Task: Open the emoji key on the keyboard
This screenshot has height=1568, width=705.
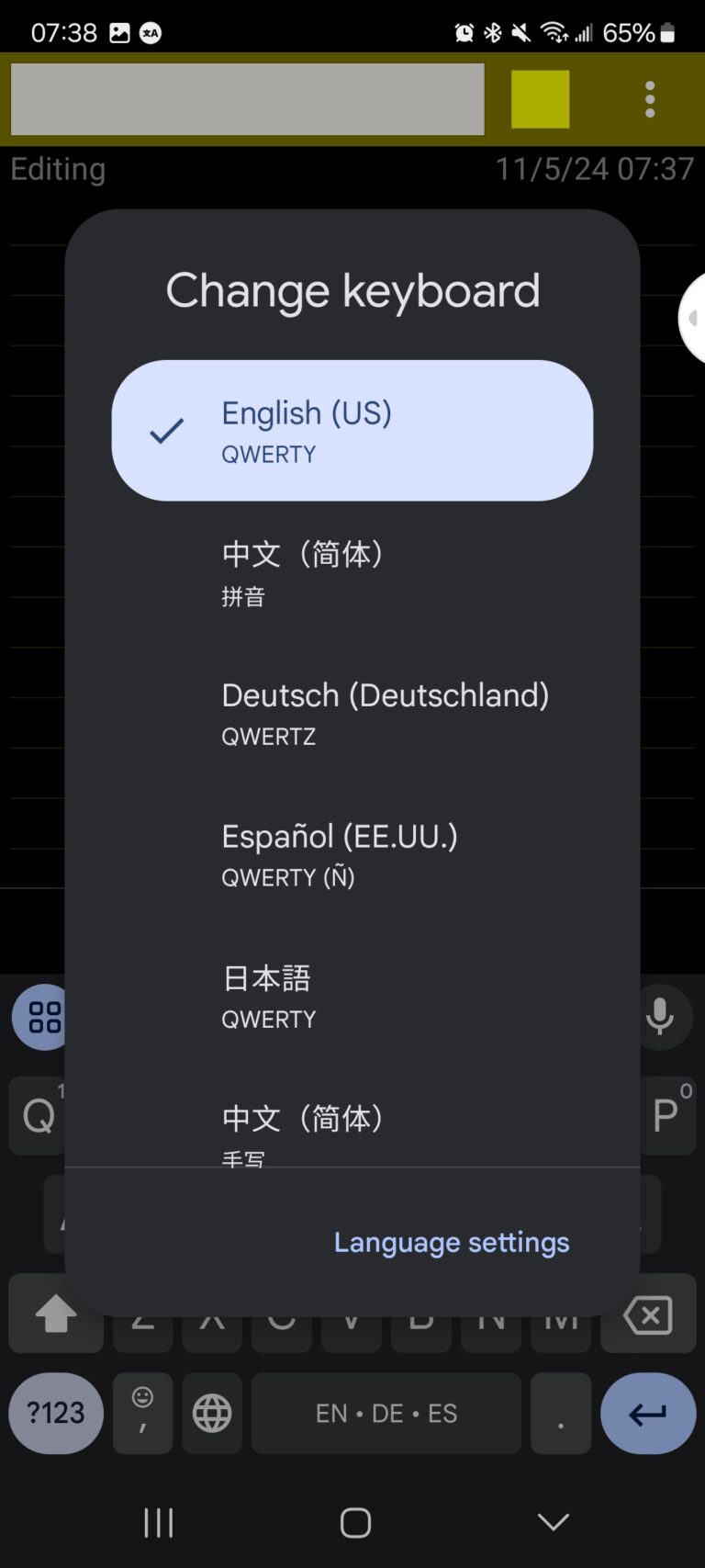Action: pyautogui.click(x=142, y=1414)
